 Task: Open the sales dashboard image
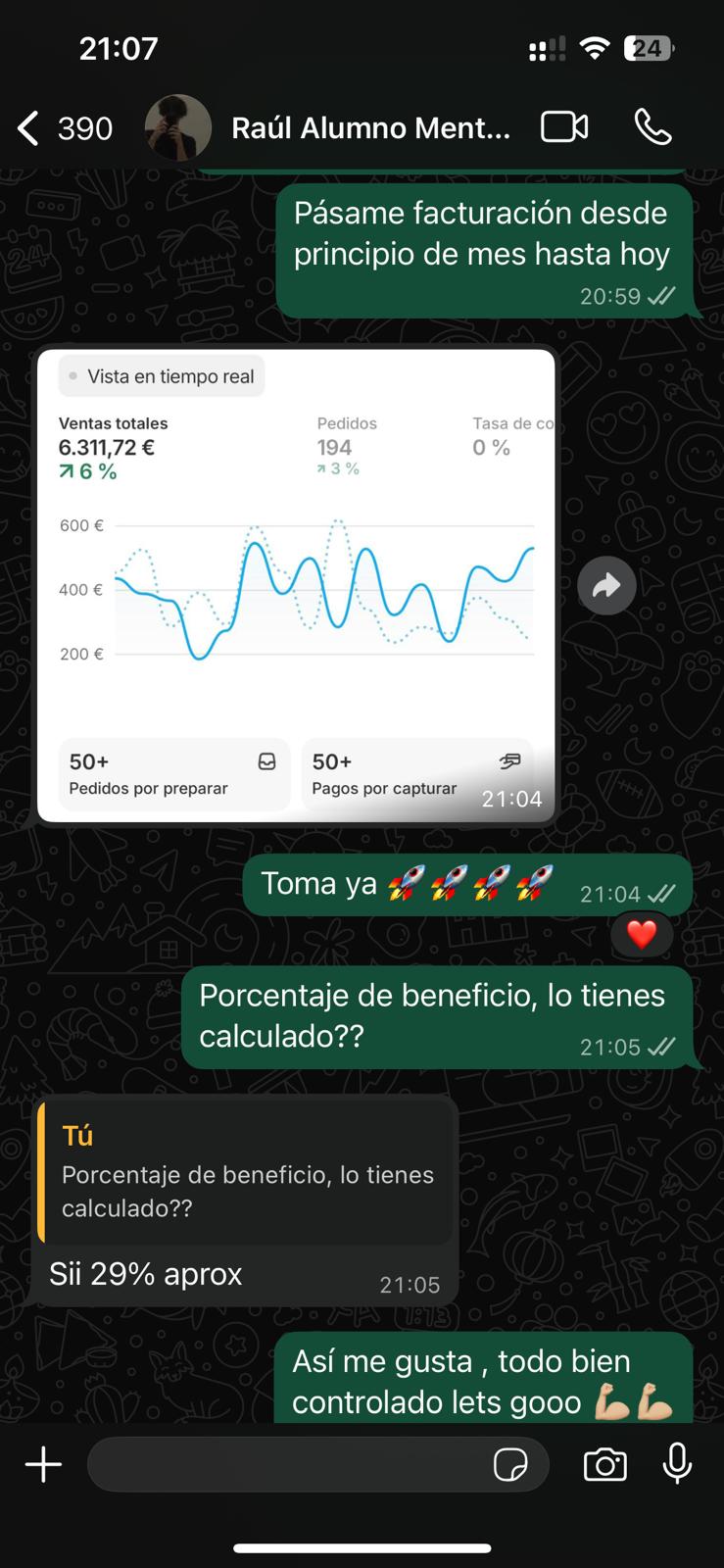(x=296, y=585)
